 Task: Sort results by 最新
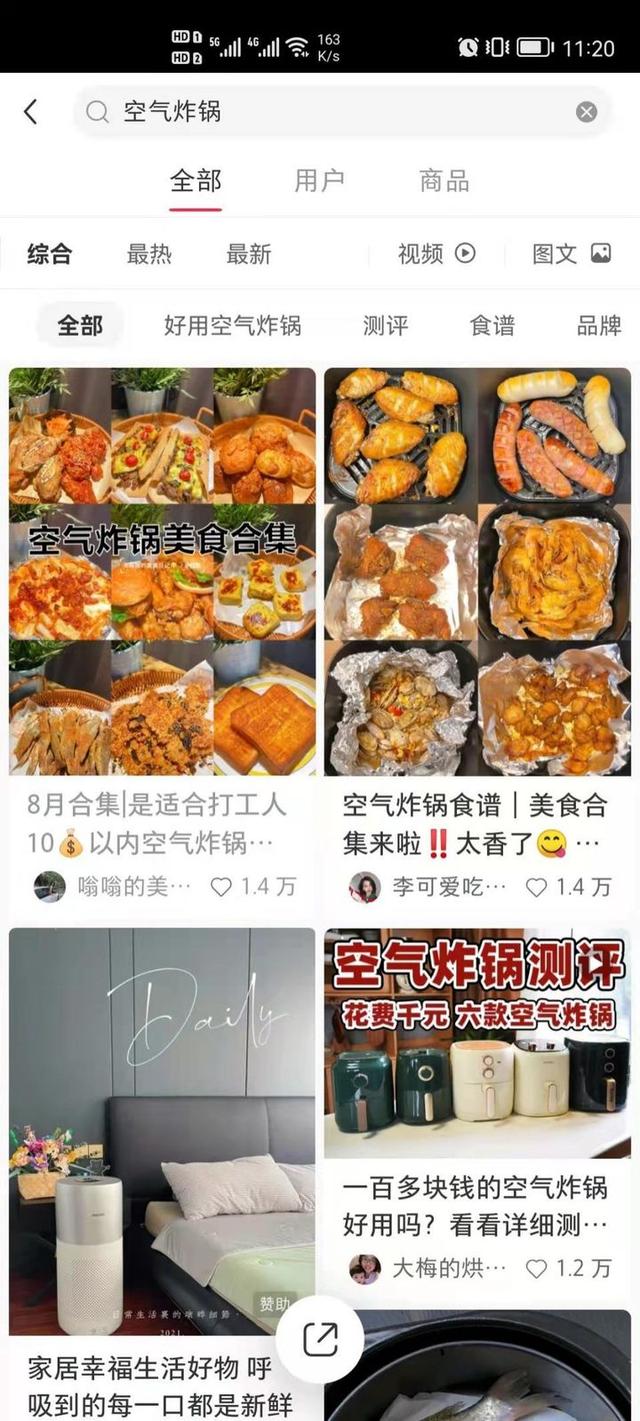pos(248,254)
